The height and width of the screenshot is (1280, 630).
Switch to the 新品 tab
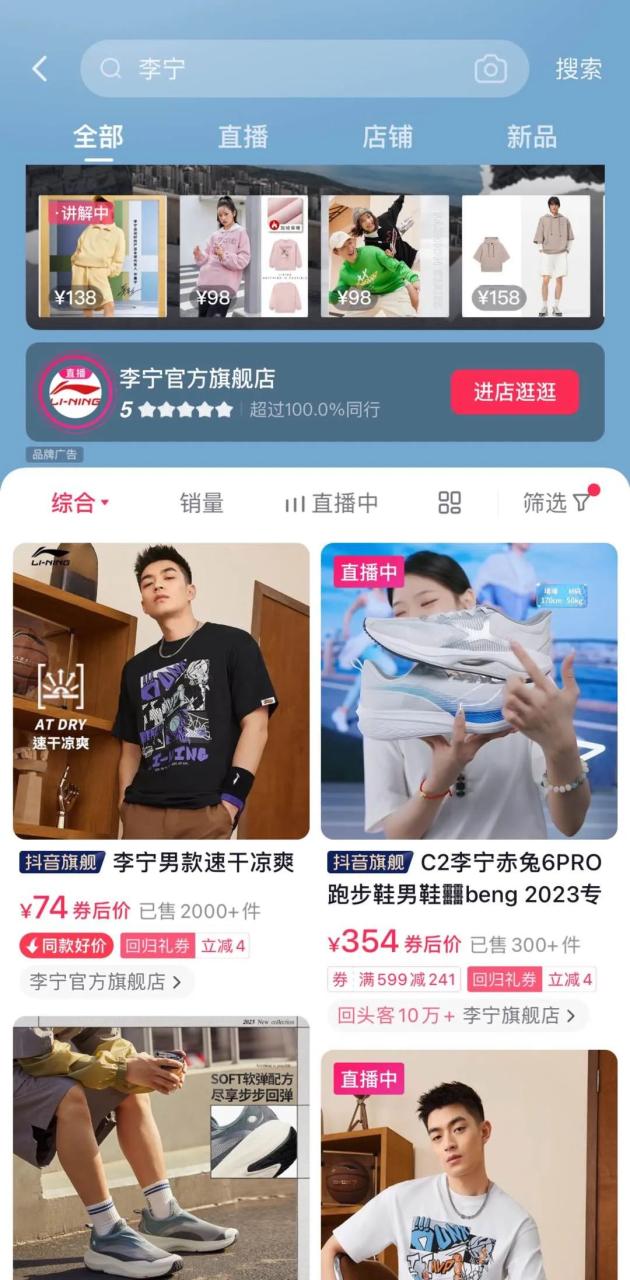(x=531, y=137)
